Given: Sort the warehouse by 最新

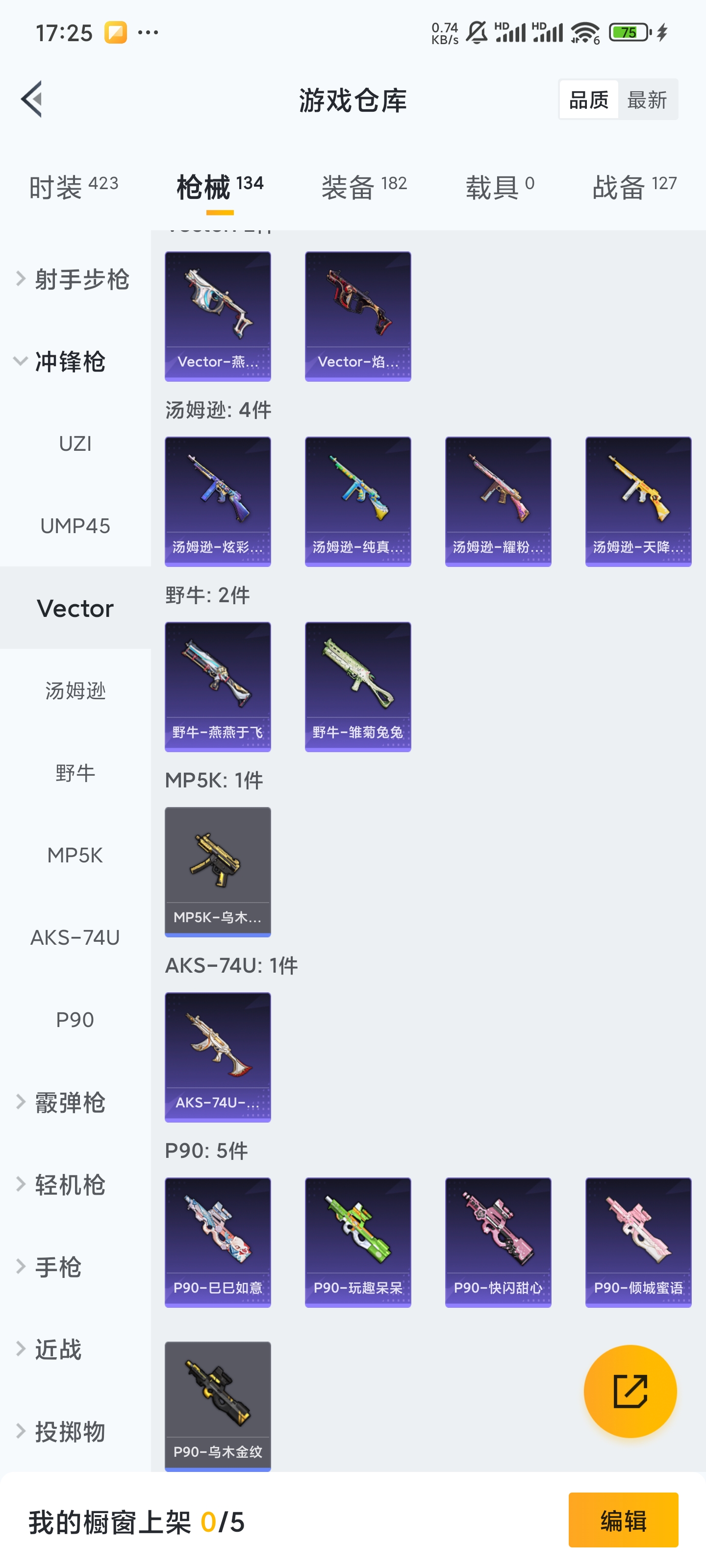Looking at the screenshot, I should click(647, 100).
